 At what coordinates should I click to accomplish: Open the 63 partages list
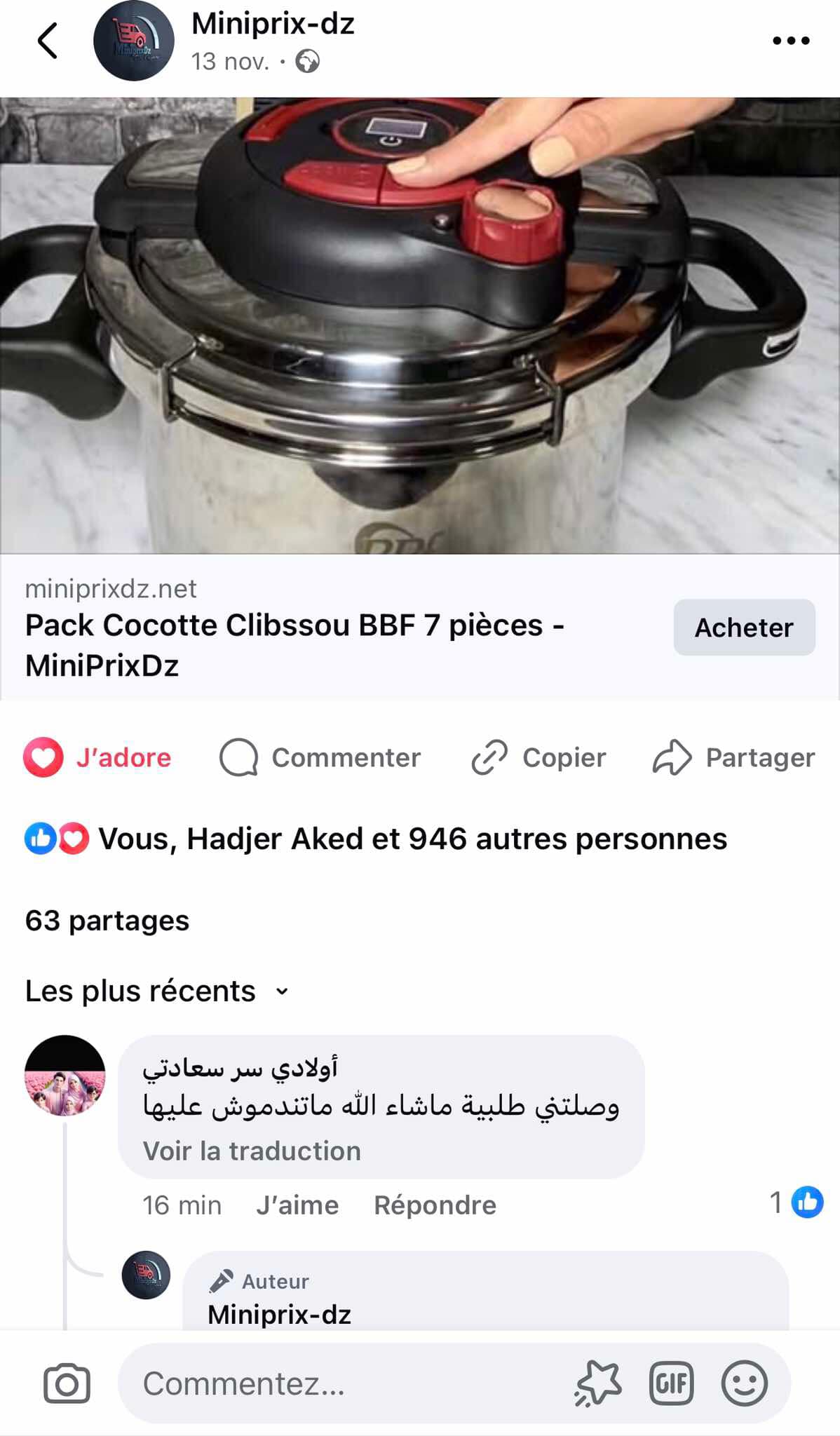pyautogui.click(x=107, y=921)
